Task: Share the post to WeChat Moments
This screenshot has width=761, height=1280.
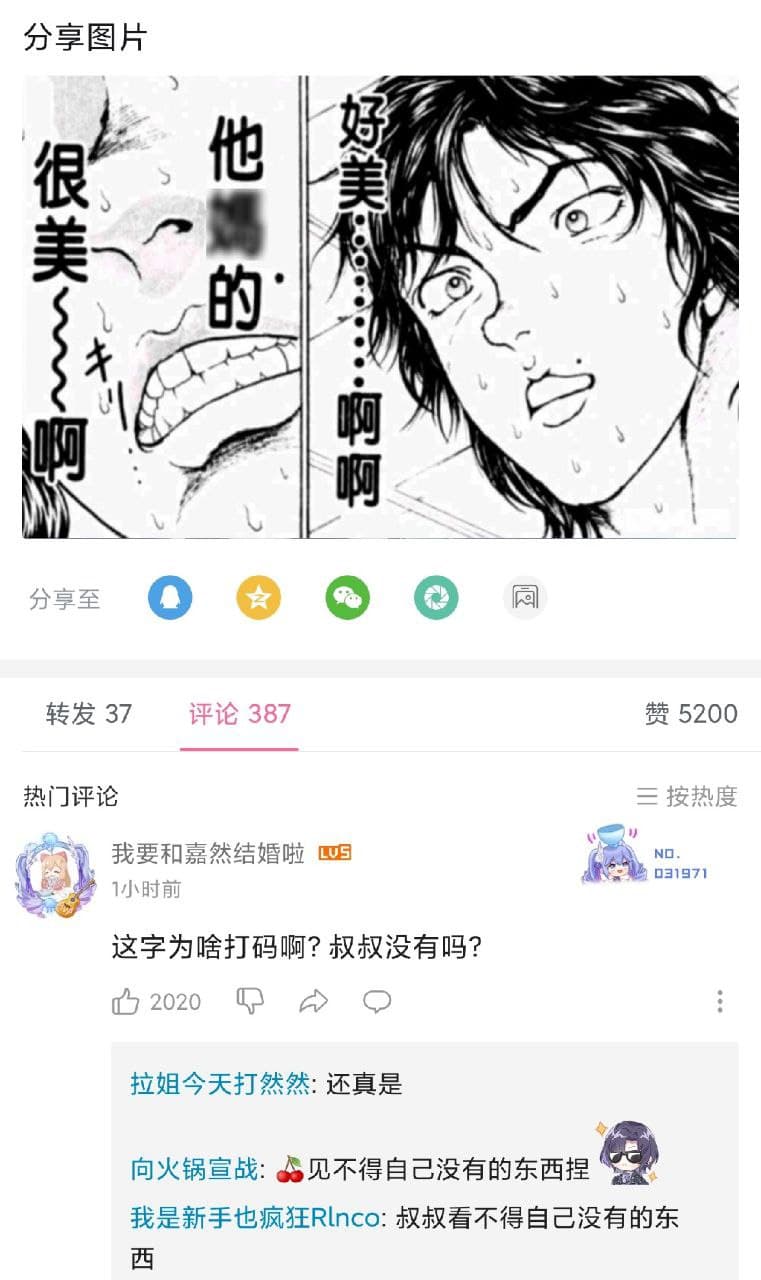Action: (x=436, y=598)
